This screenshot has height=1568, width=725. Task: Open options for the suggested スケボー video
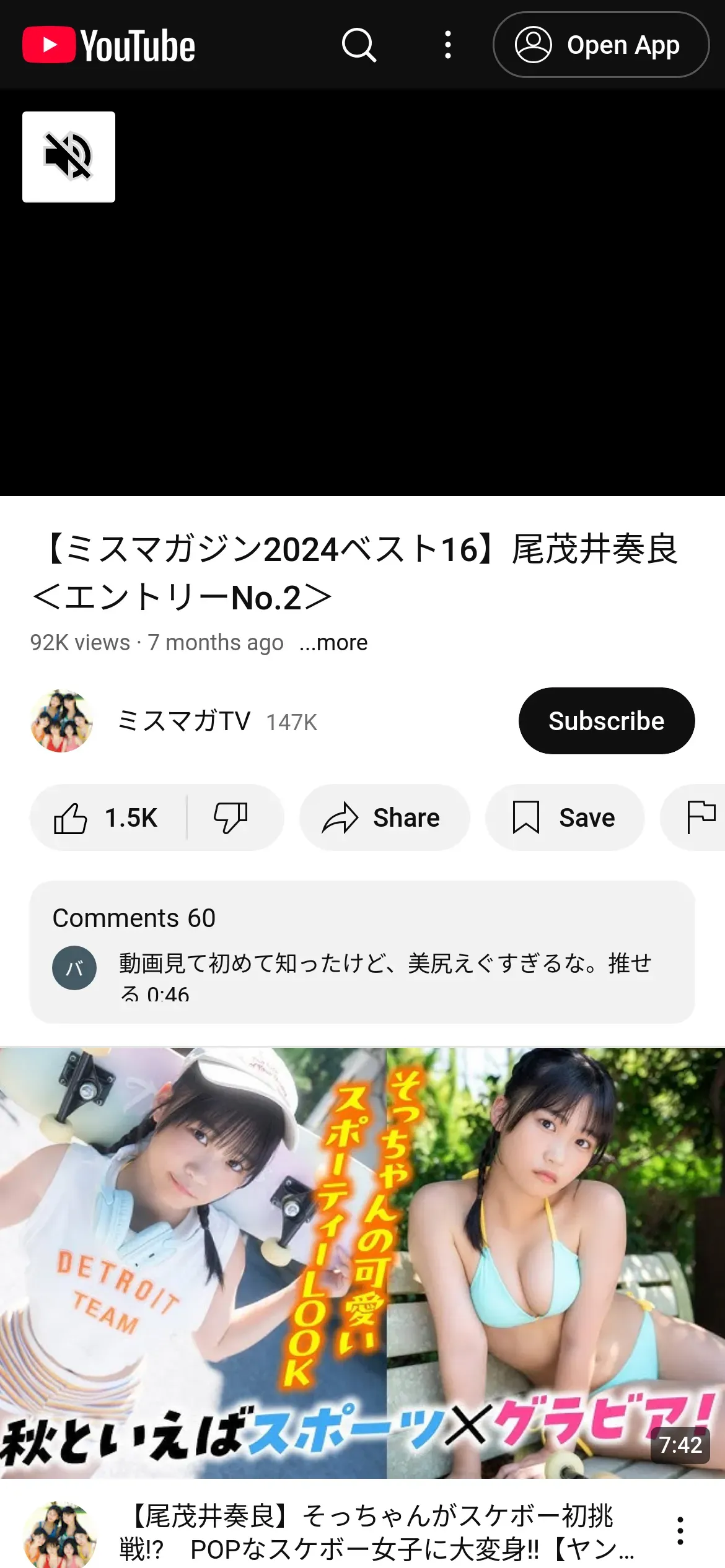[x=680, y=1531]
